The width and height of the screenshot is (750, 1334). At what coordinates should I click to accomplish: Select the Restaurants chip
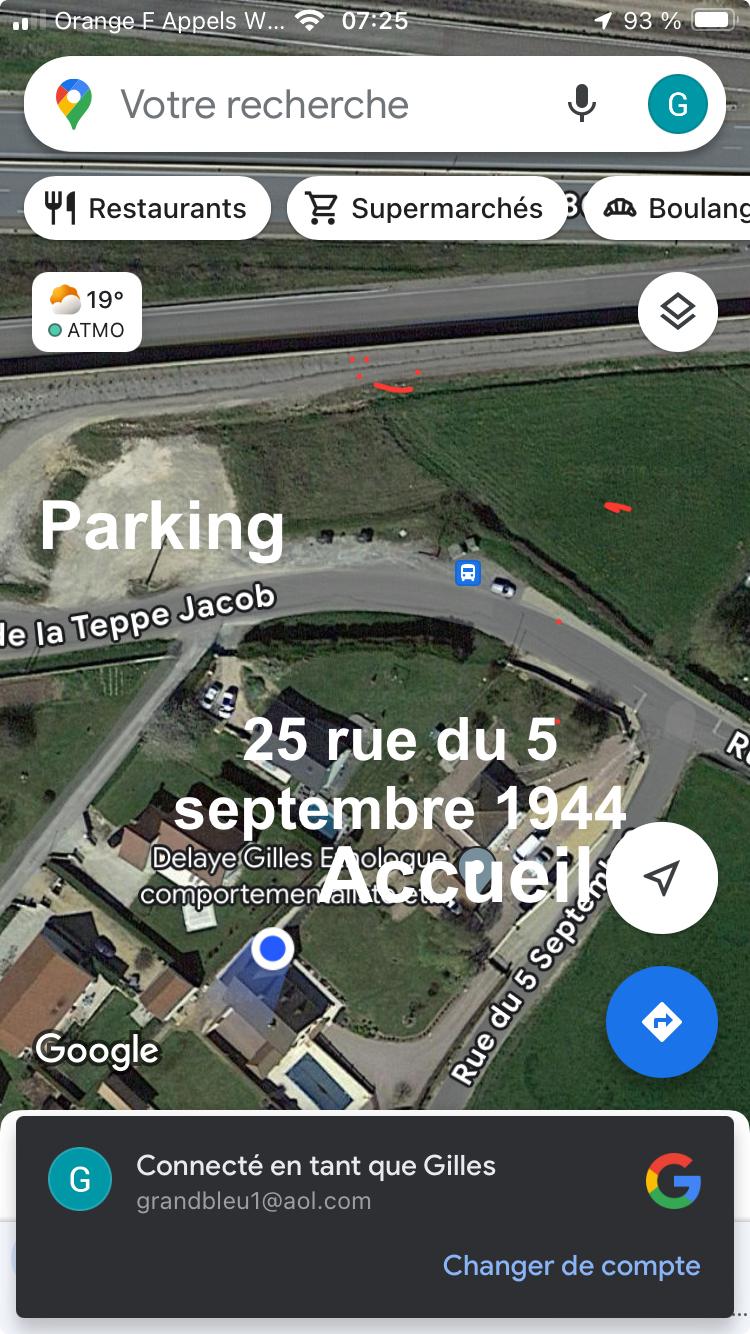(x=147, y=208)
